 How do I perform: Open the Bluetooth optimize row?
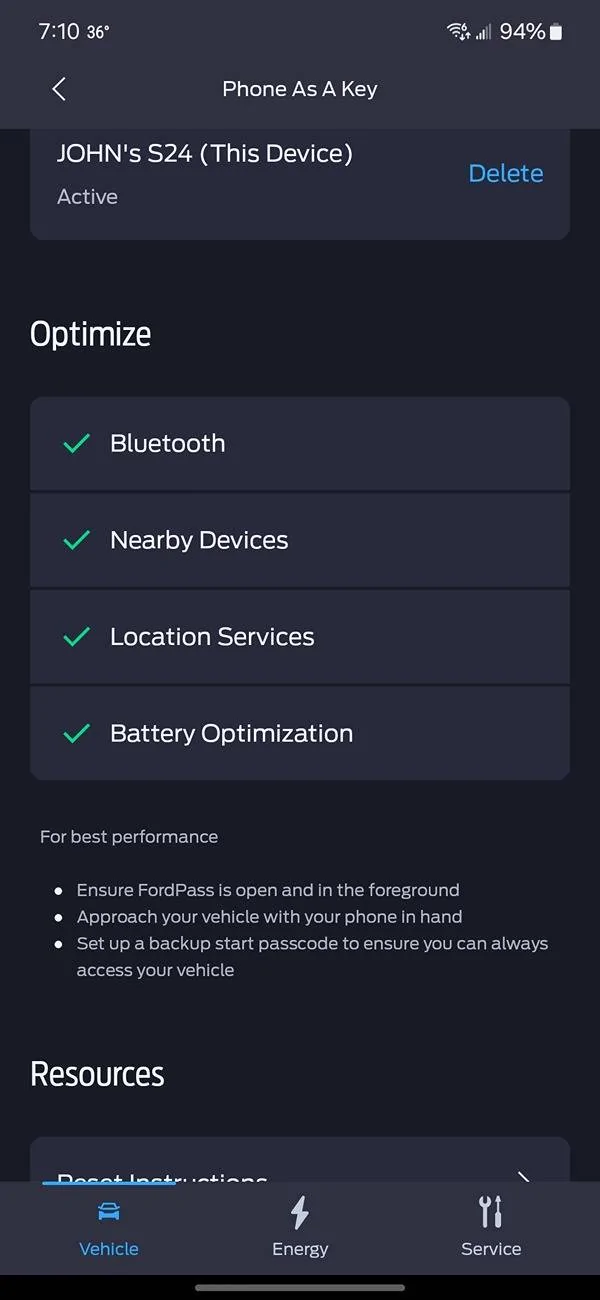(x=300, y=443)
